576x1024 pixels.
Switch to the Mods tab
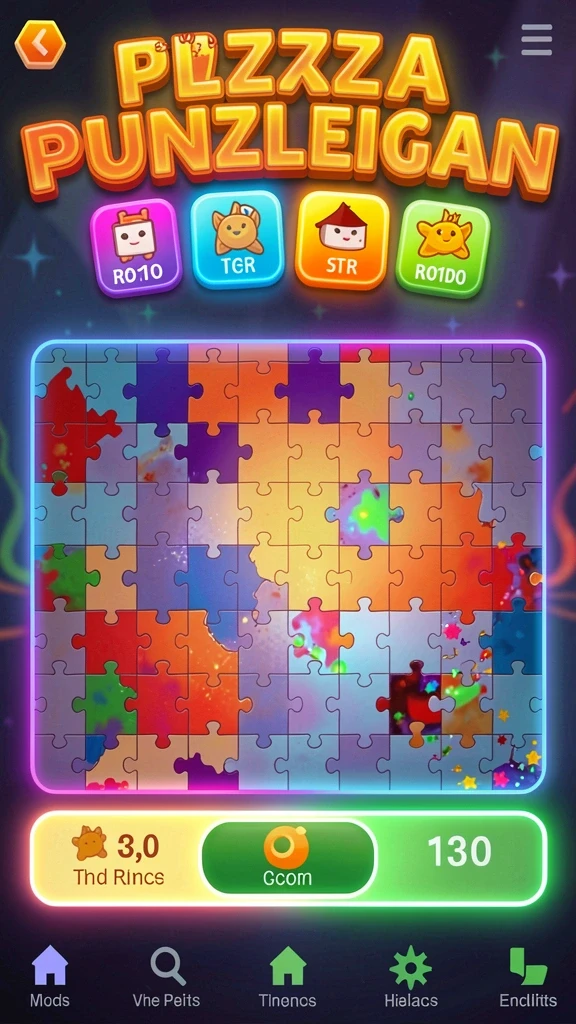pyautogui.click(x=50, y=976)
